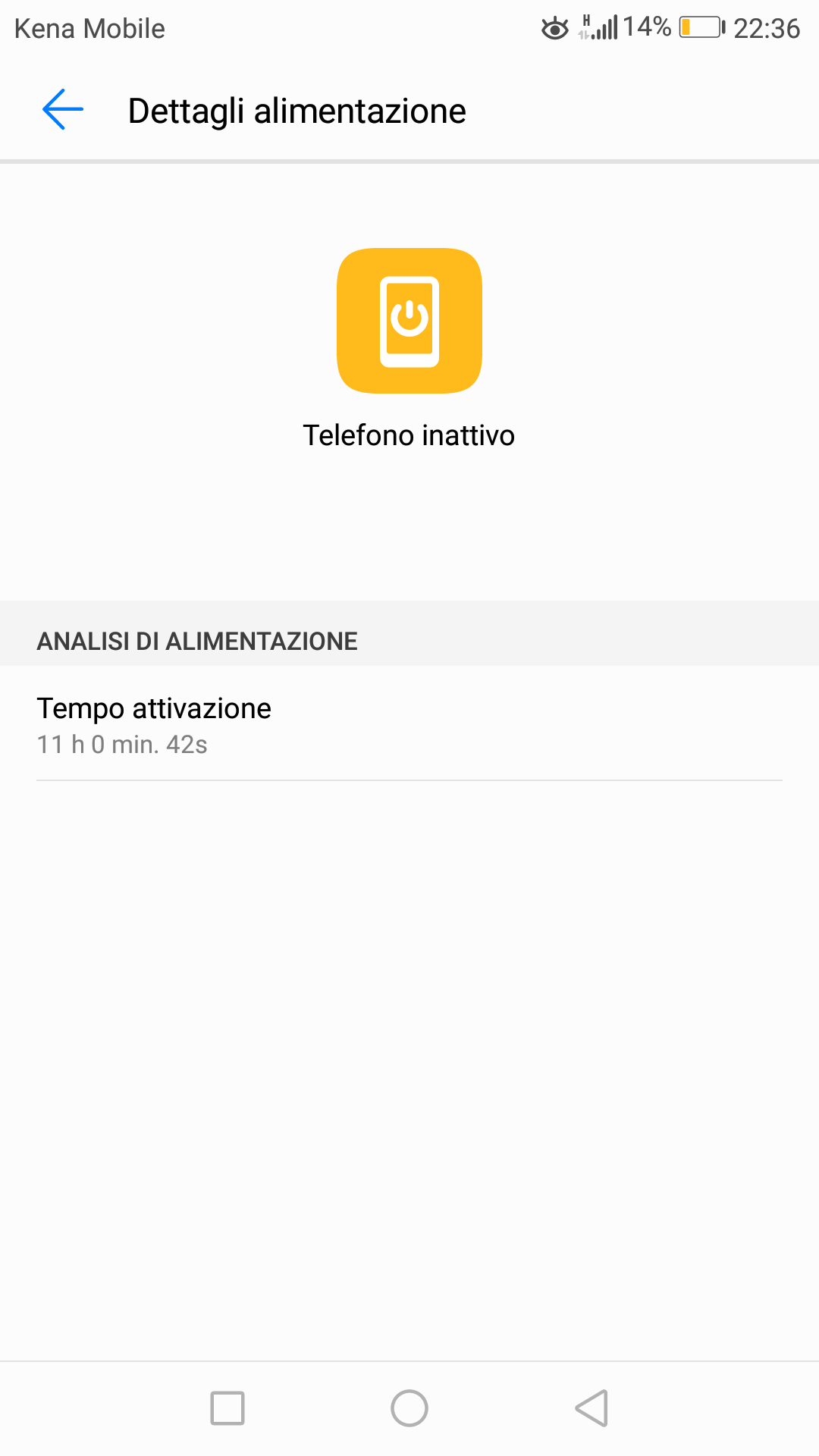Tap the home circle button
Image resolution: width=819 pixels, height=1456 pixels.
409,1408
